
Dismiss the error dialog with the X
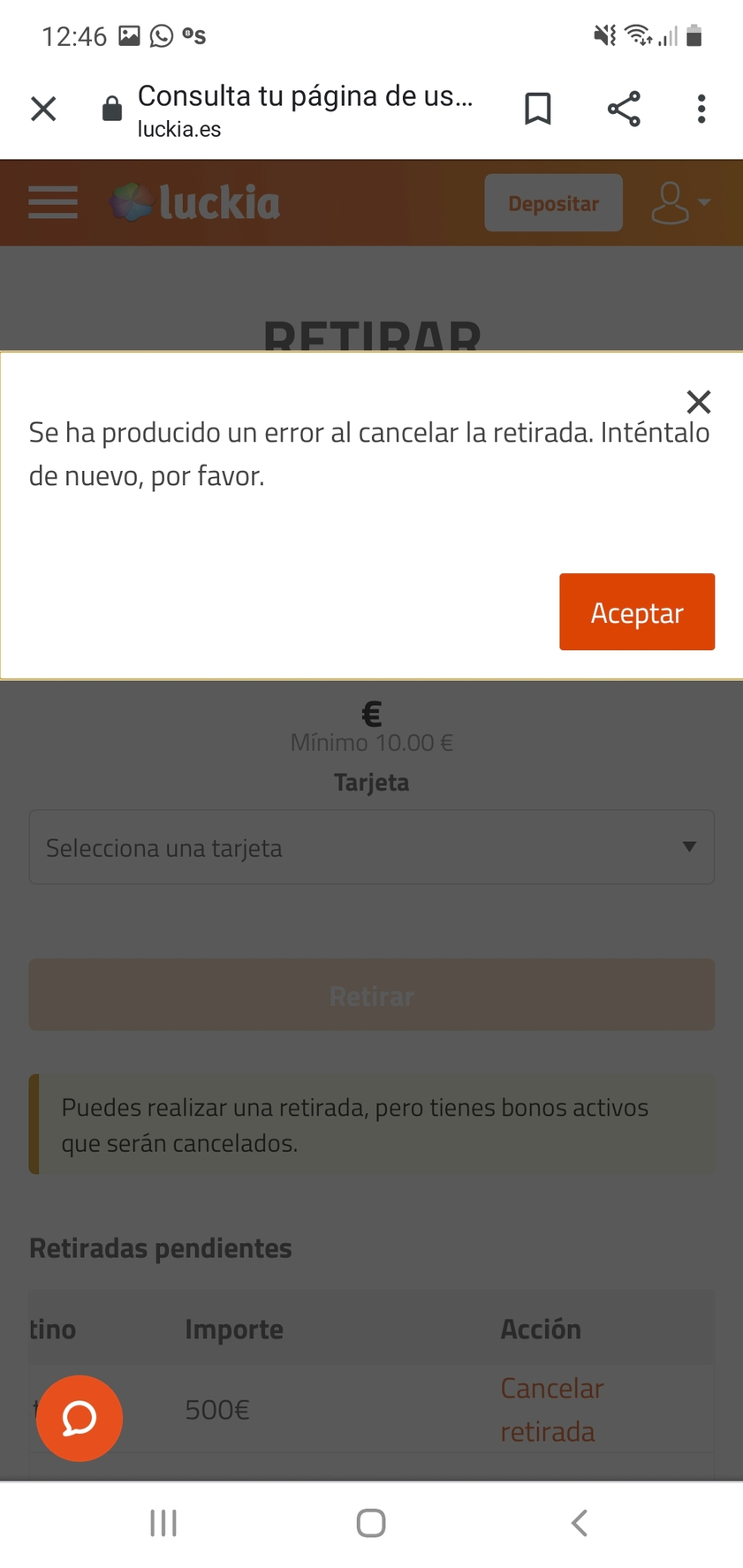coord(699,402)
